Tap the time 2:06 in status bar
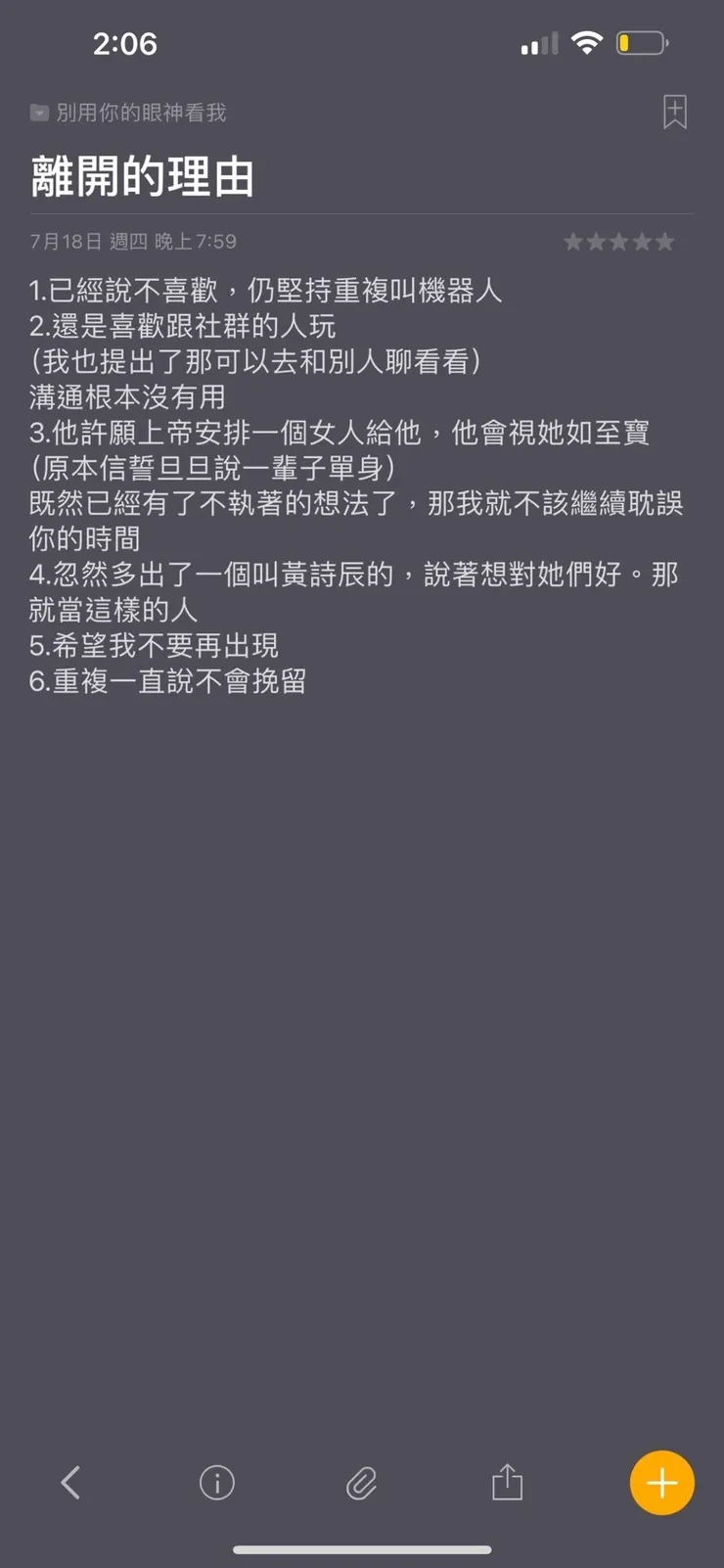 coord(125,43)
